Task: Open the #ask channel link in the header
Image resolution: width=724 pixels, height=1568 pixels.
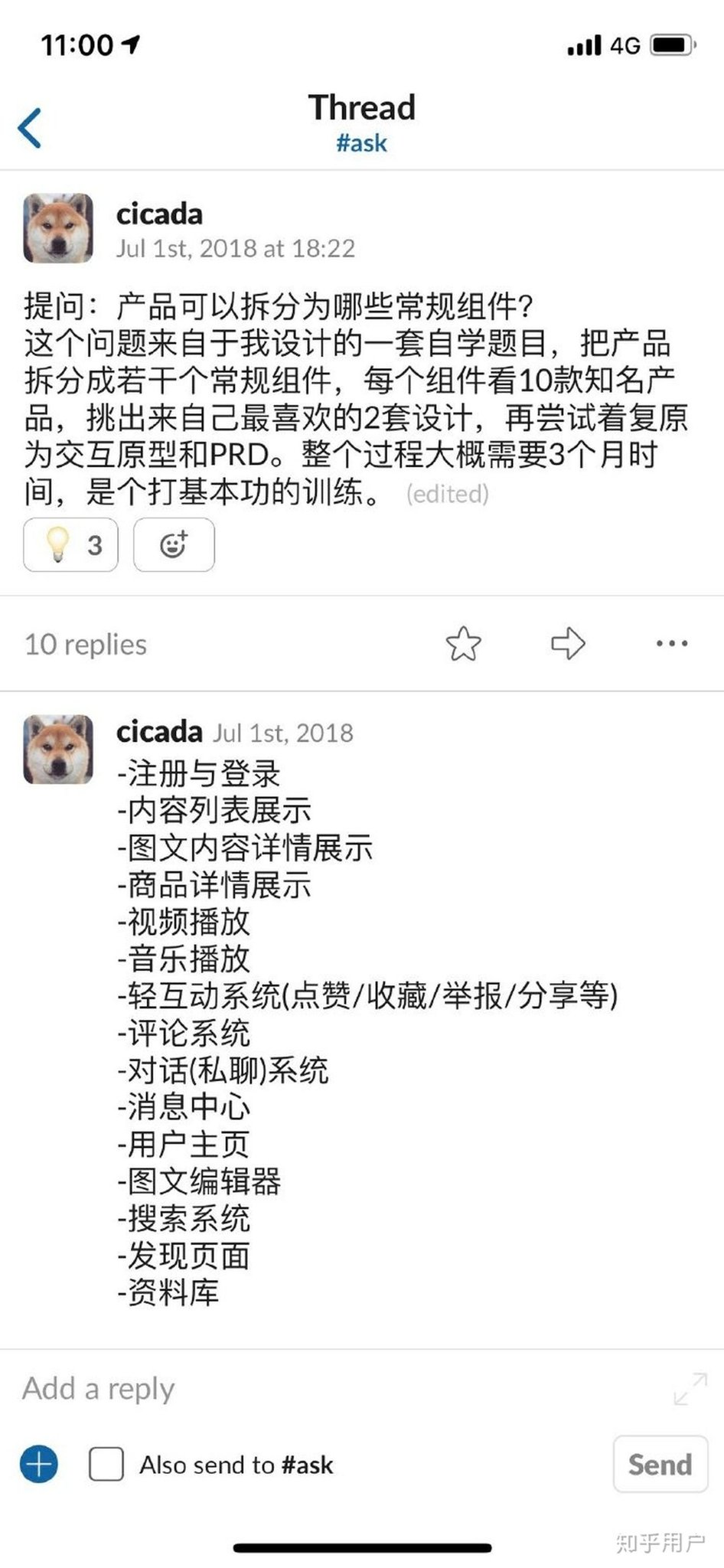Action: (x=361, y=143)
